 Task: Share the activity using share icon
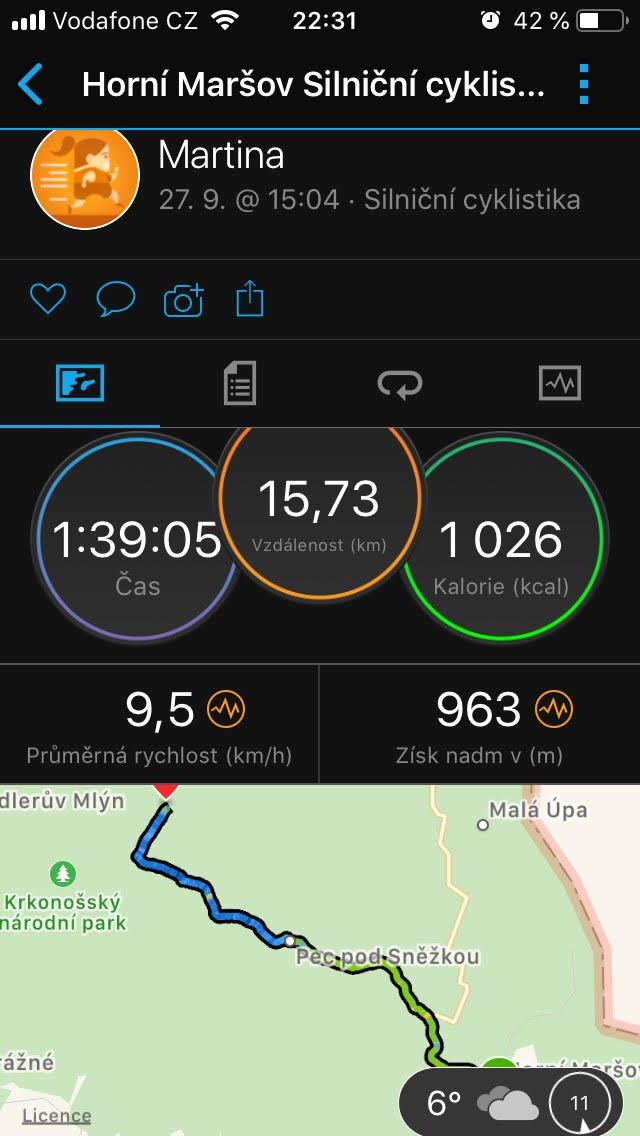point(250,299)
